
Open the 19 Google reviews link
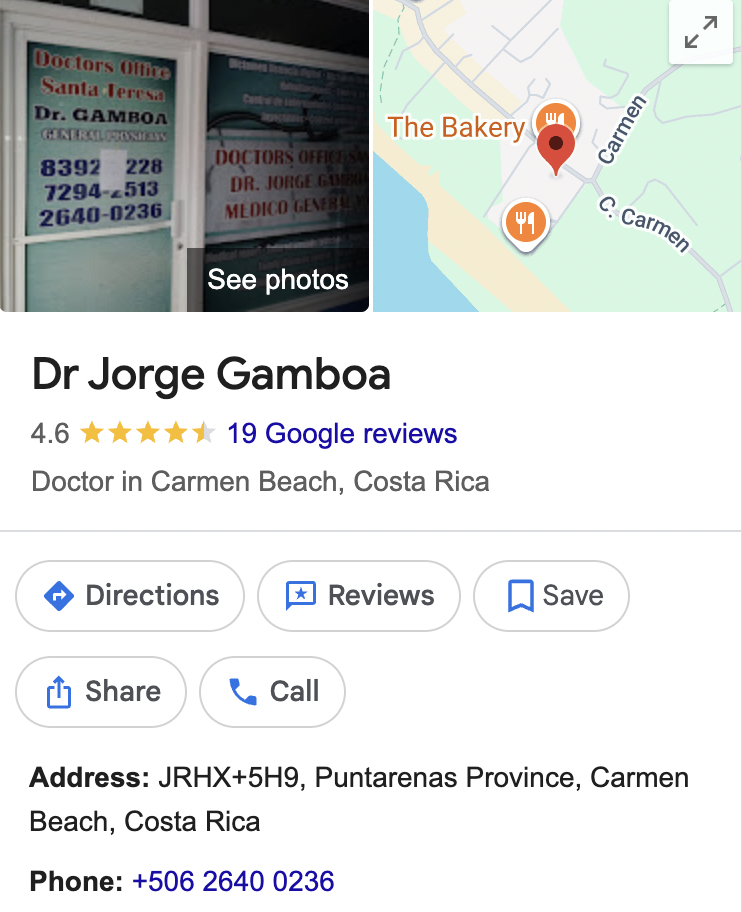coord(342,434)
